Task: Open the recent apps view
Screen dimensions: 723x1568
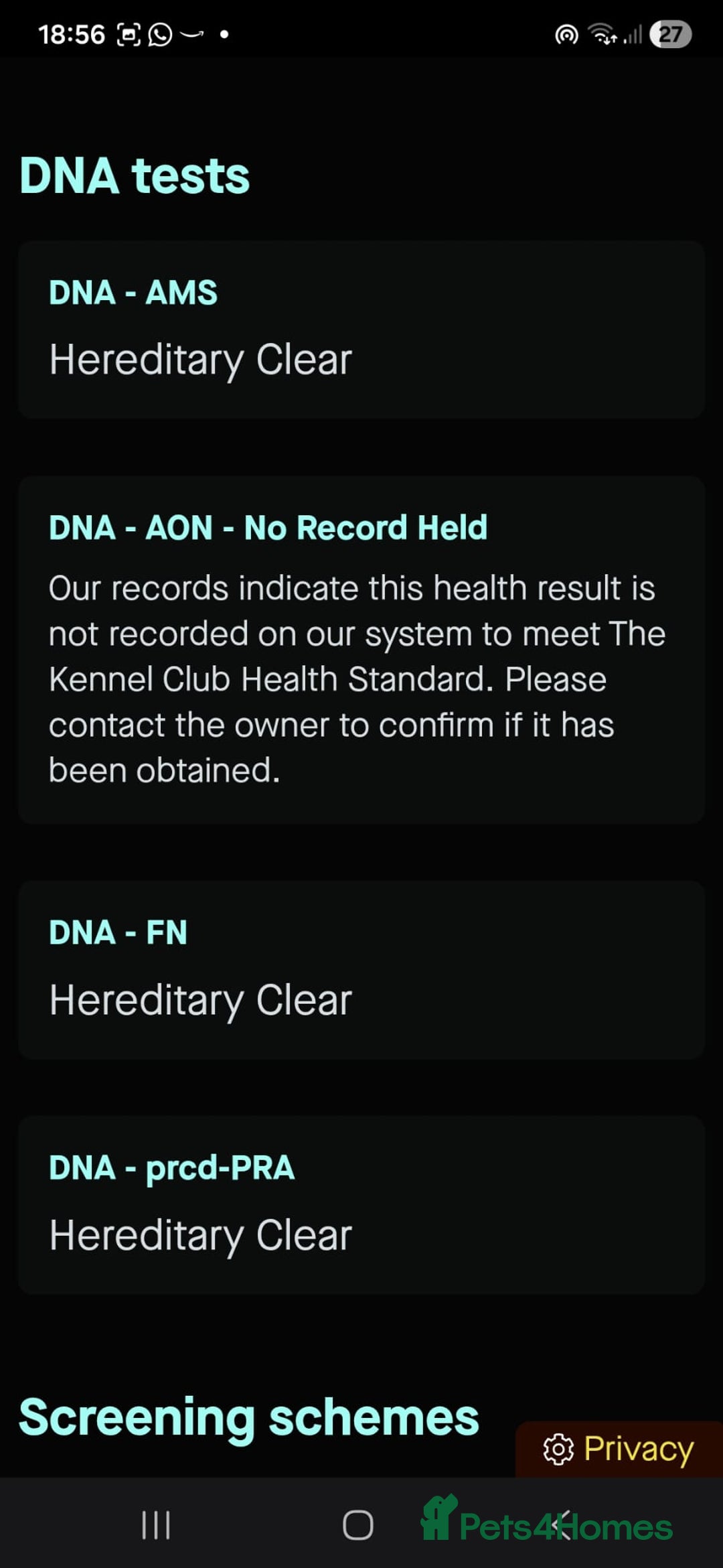Action: tap(156, 1525)
